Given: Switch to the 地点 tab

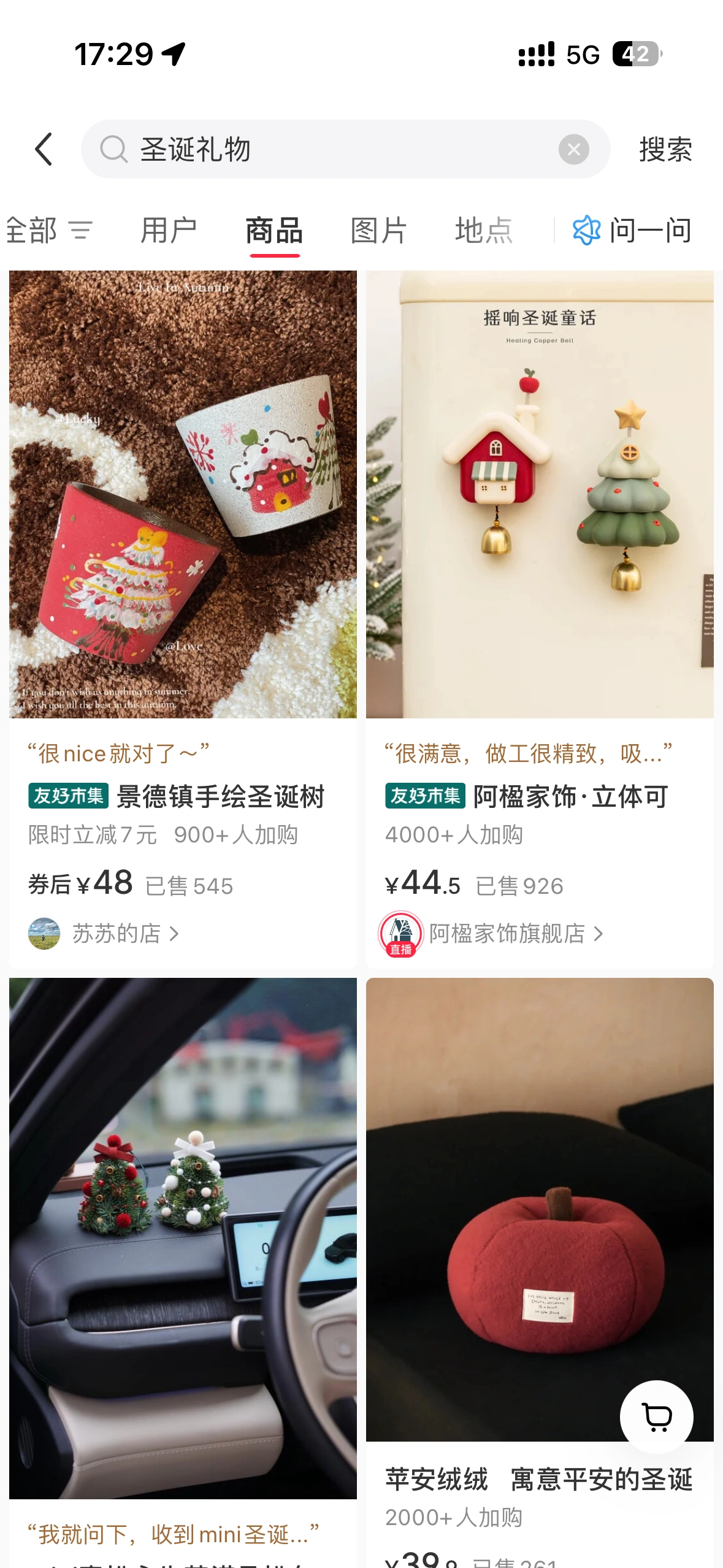Looking at the screenshot, I should [x=484, y=231].
